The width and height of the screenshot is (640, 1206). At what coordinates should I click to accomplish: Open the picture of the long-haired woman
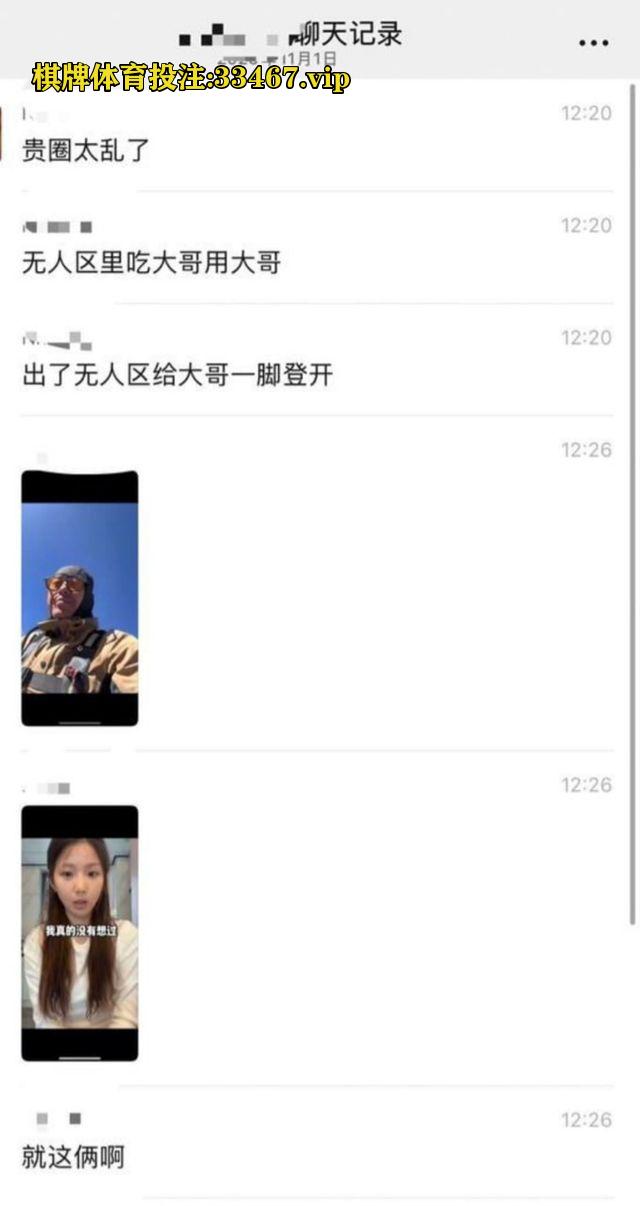80,932
